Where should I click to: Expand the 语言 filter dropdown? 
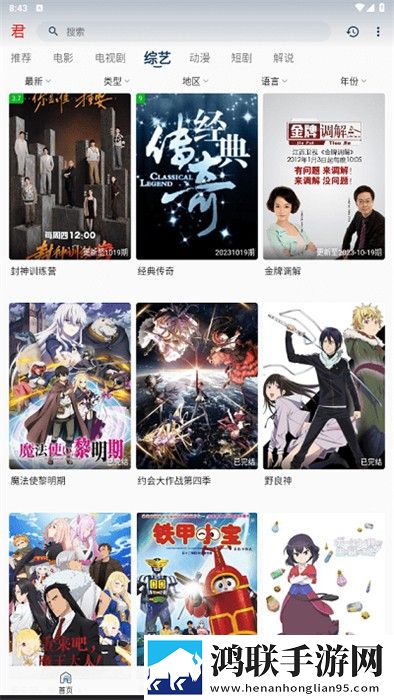tap(274, 81)
